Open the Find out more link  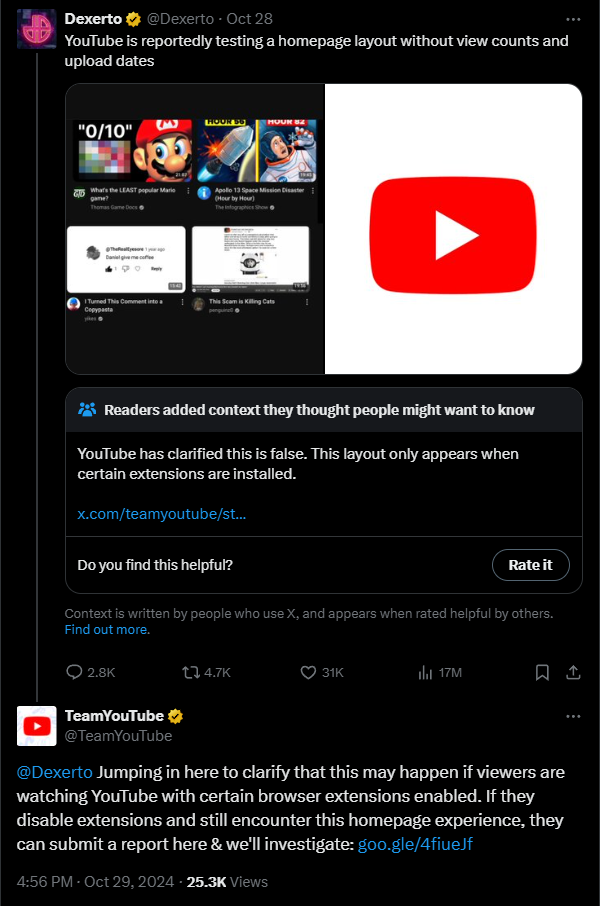click(107, 630)
